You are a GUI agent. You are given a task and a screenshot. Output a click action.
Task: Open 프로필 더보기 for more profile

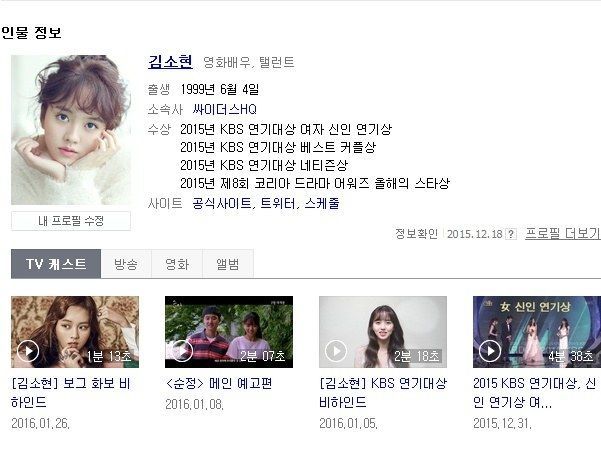pyautogui.click(x=562, y=233)
